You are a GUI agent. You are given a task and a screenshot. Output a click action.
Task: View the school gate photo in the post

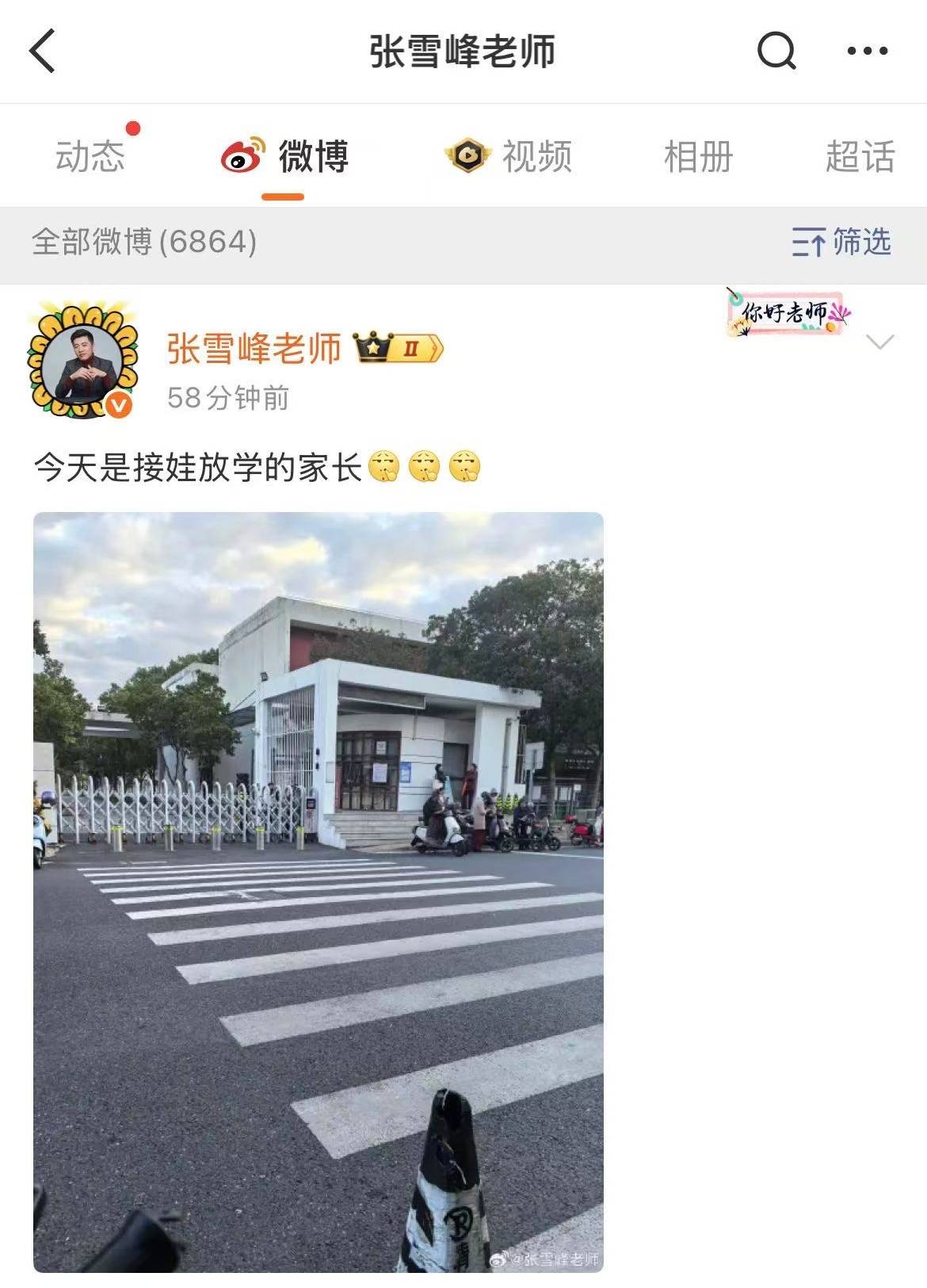[319, 892]
